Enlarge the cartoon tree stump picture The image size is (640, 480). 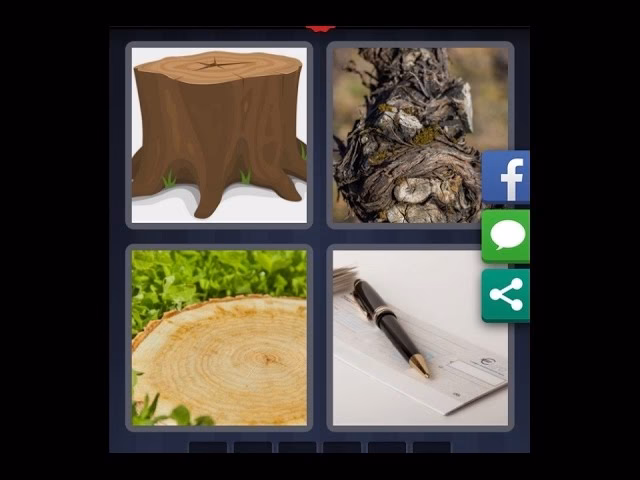pos(219,135)
